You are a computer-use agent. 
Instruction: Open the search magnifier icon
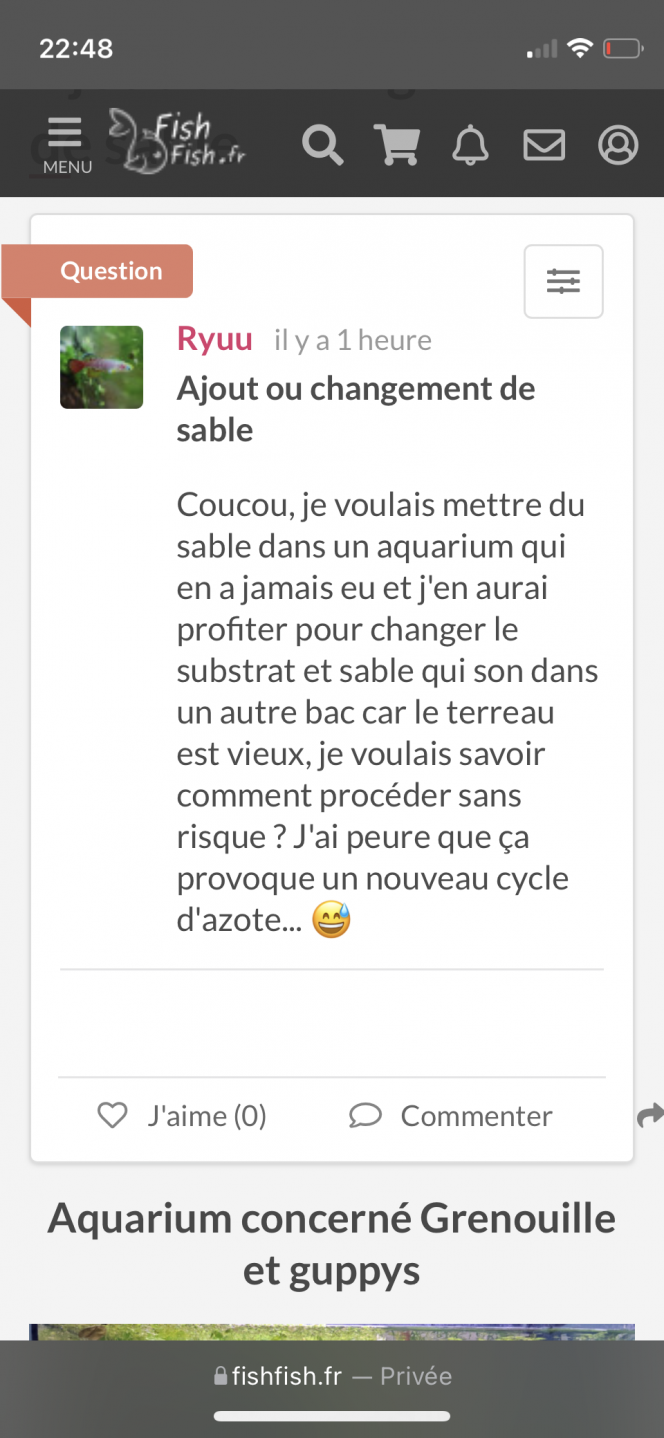[x=323, y=145]
